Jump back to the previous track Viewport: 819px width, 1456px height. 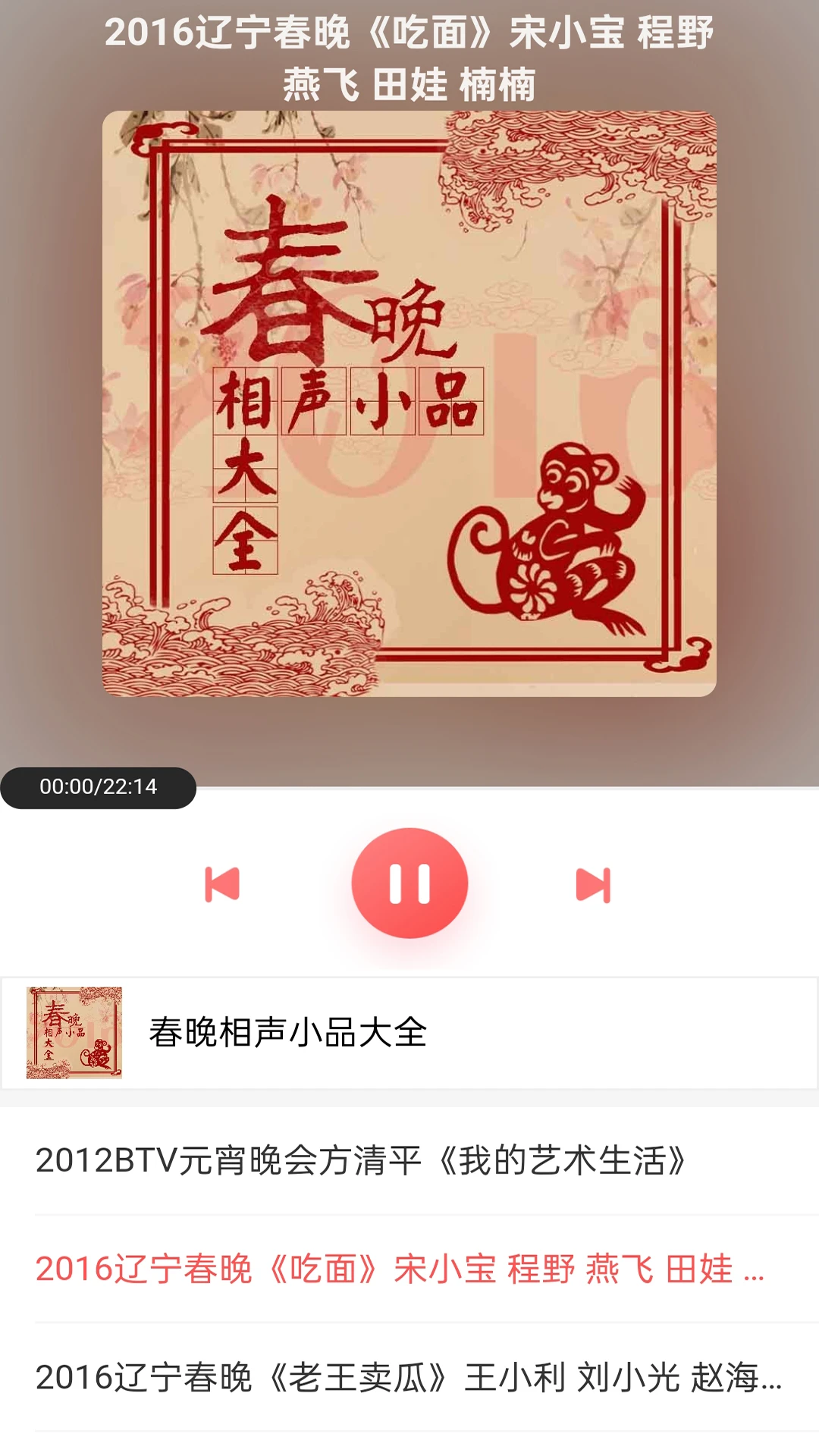click(224, 883)
